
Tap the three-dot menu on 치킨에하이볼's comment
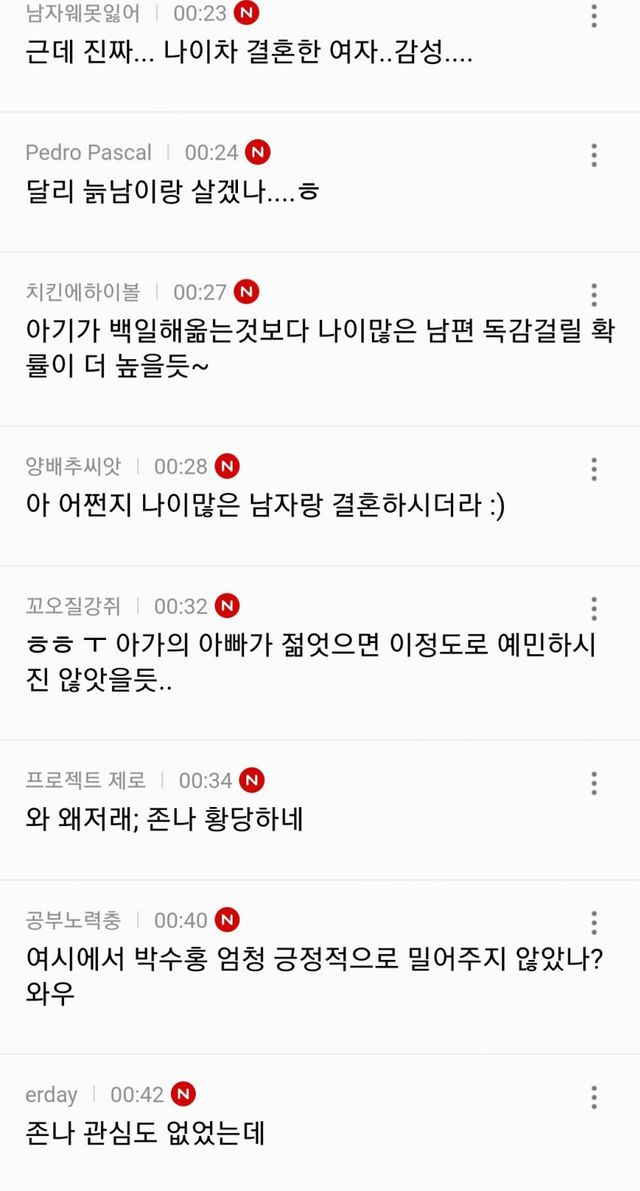[594, 295]
